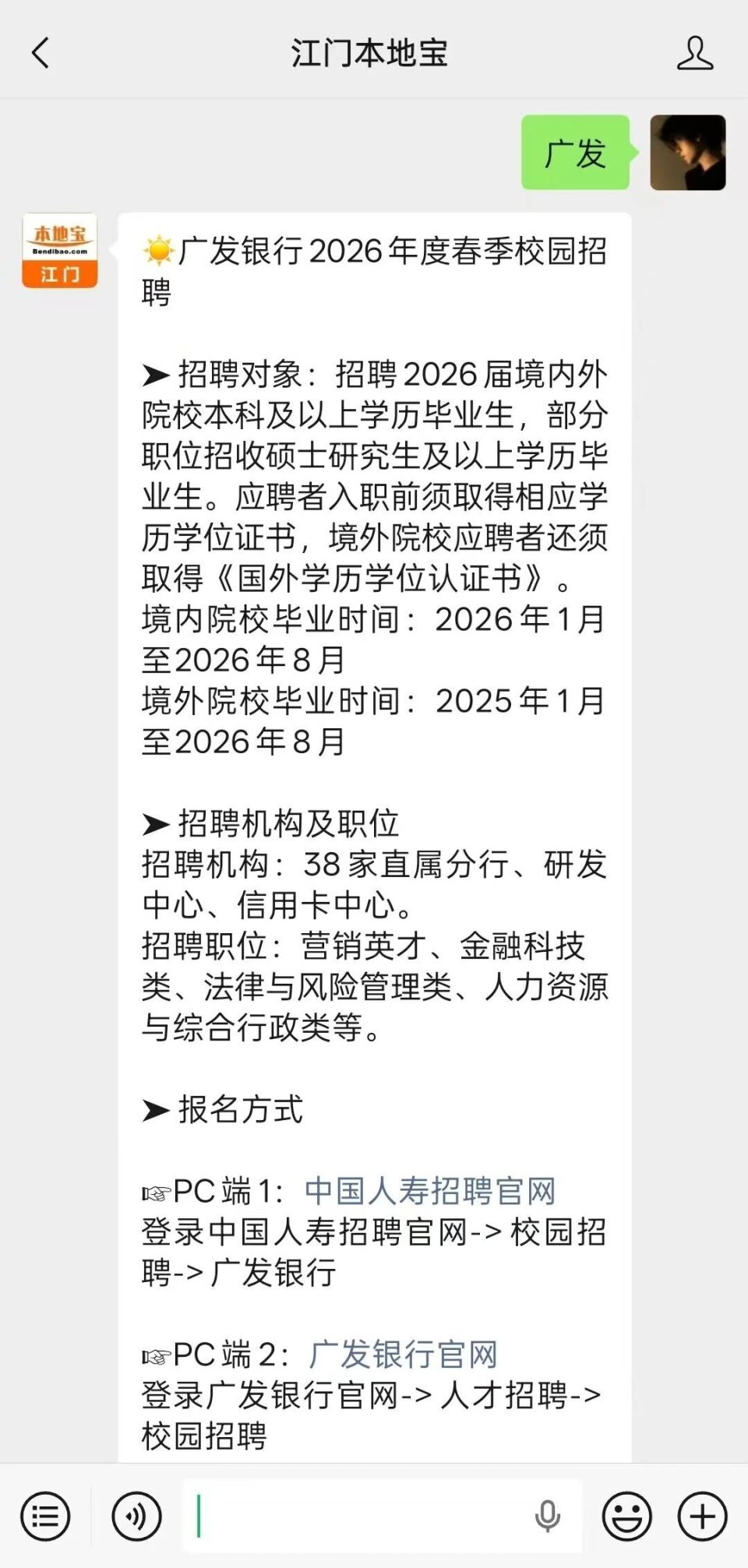This screenshot has height=1568, width=748.
Task: Open your own profile avatar photo
Action: click(x=689, y=153)
